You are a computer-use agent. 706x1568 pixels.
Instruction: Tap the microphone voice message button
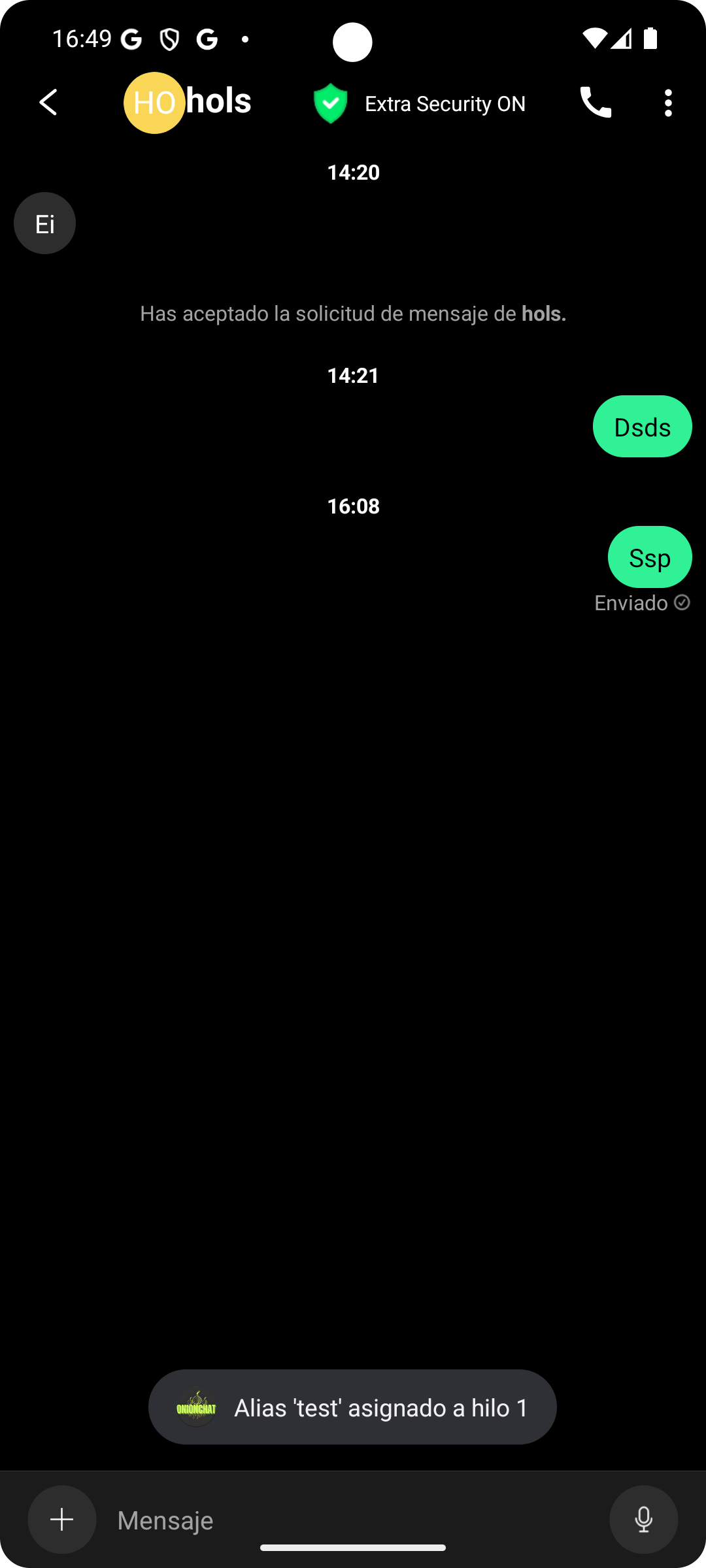tap(643, 1519)
